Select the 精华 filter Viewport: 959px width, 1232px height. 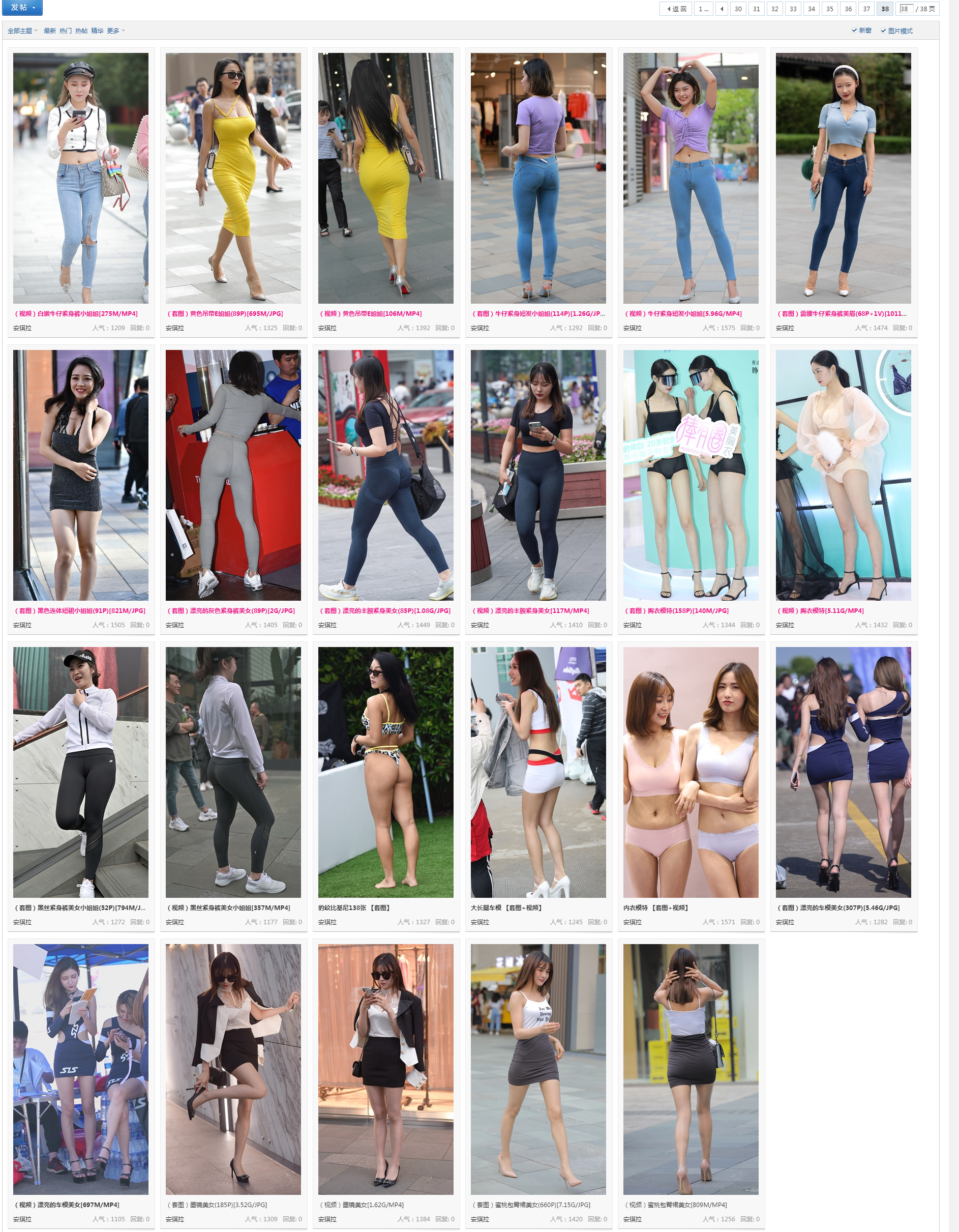(97, 31)
